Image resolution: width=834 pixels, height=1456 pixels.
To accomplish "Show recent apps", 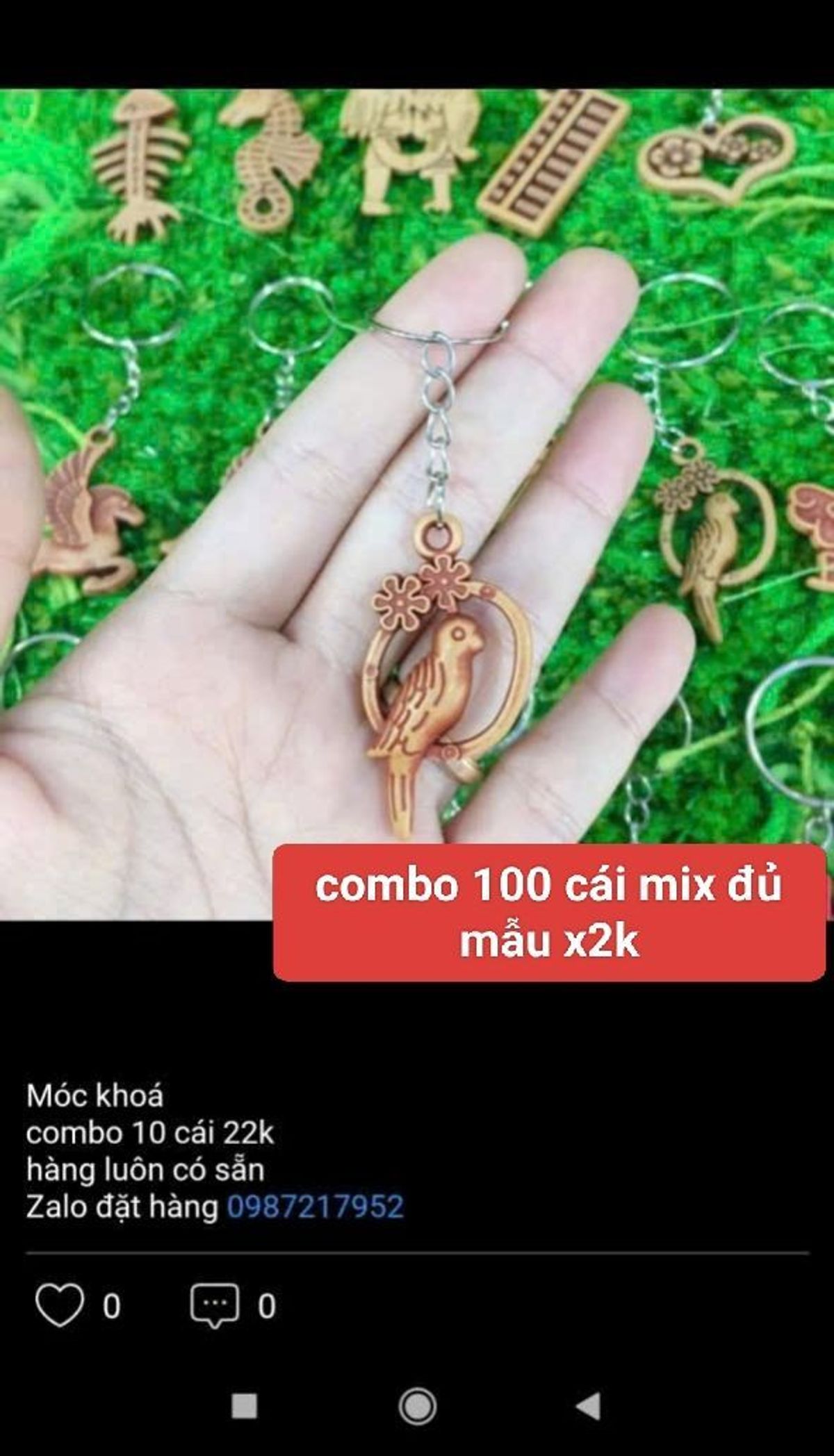I will click(245, 1407).
